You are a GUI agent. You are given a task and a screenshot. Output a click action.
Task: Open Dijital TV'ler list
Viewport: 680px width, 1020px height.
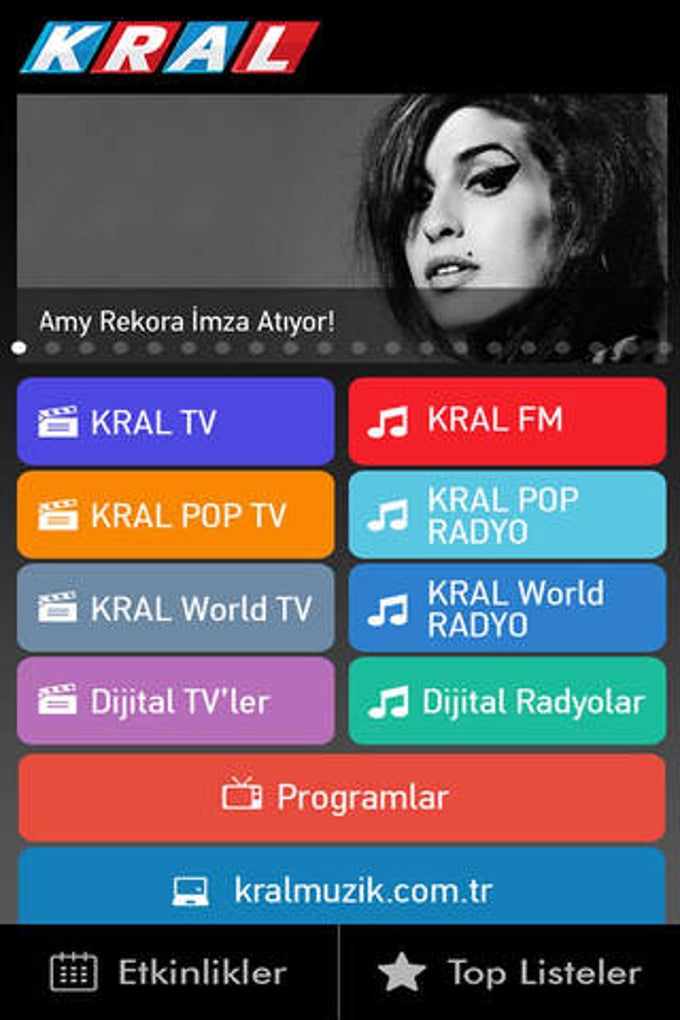[x=176, y=701]
